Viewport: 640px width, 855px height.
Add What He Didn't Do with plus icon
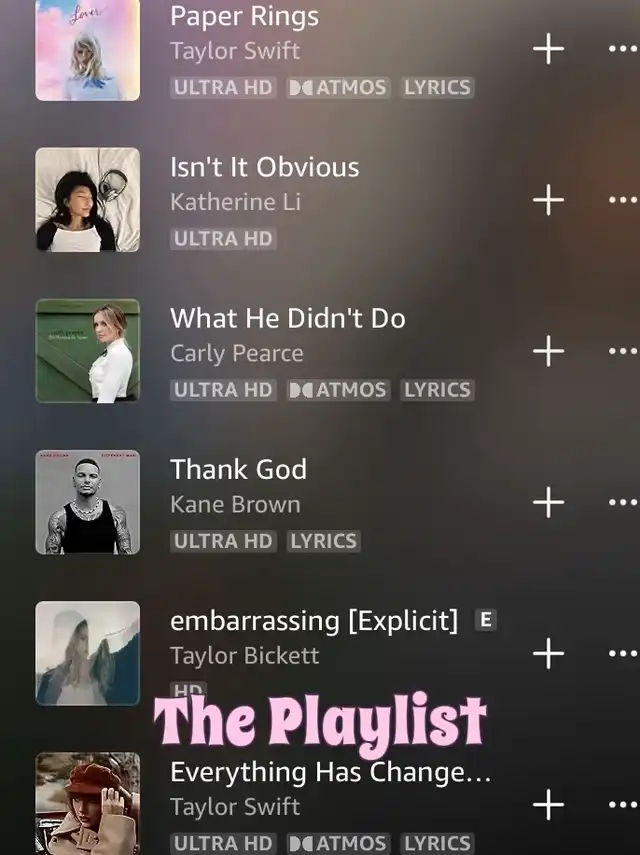click(548, 351)
